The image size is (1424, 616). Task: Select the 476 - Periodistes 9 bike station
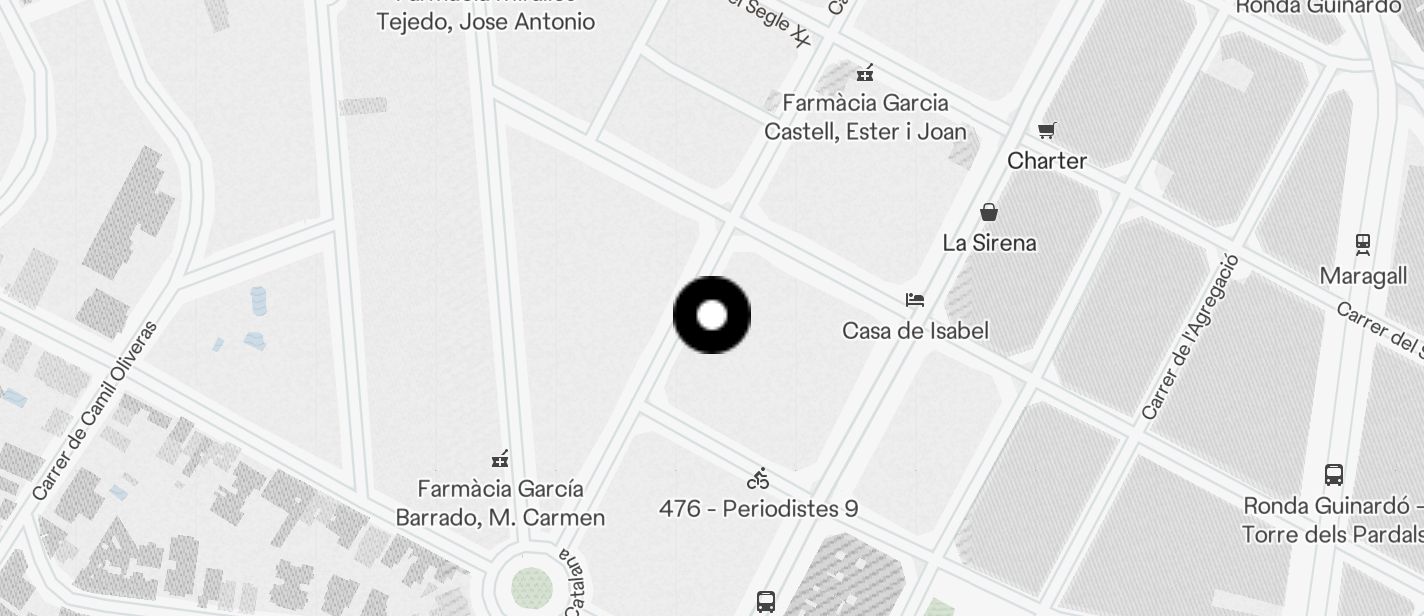click(x=759, y=479)
